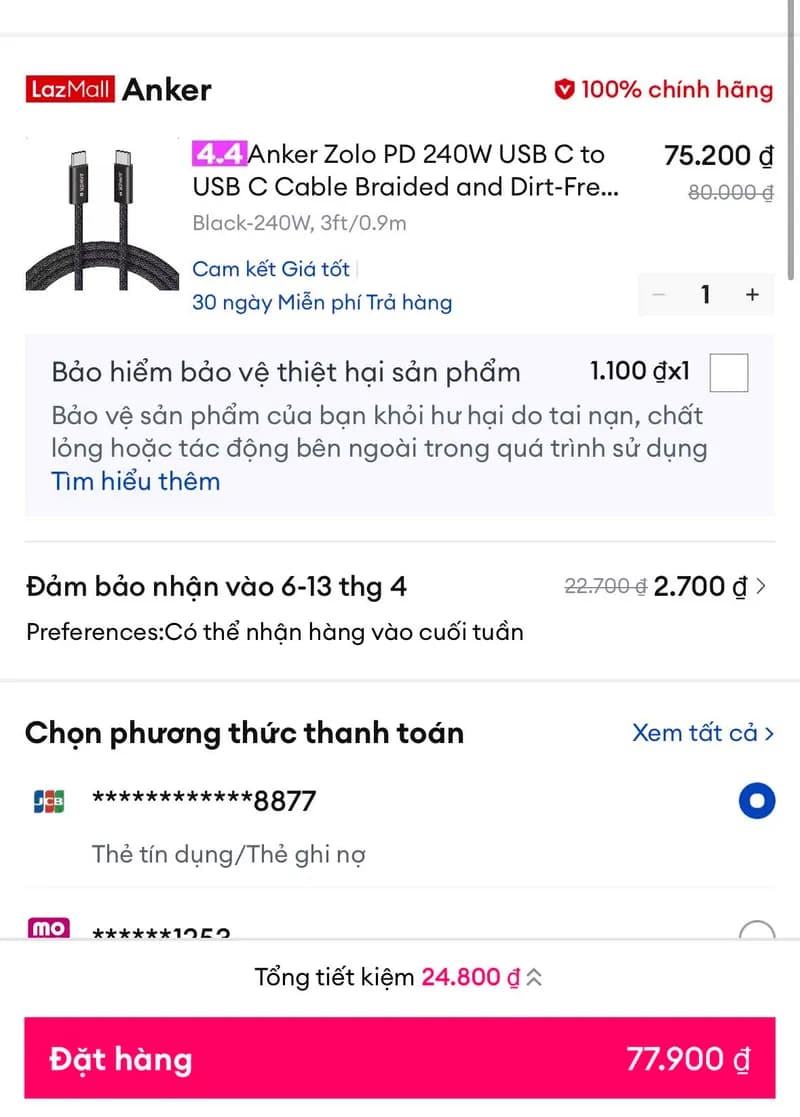800x1117 pixels.
Task: Open Tìm hiểu thêm insurance info
Action: click(135, 481)
